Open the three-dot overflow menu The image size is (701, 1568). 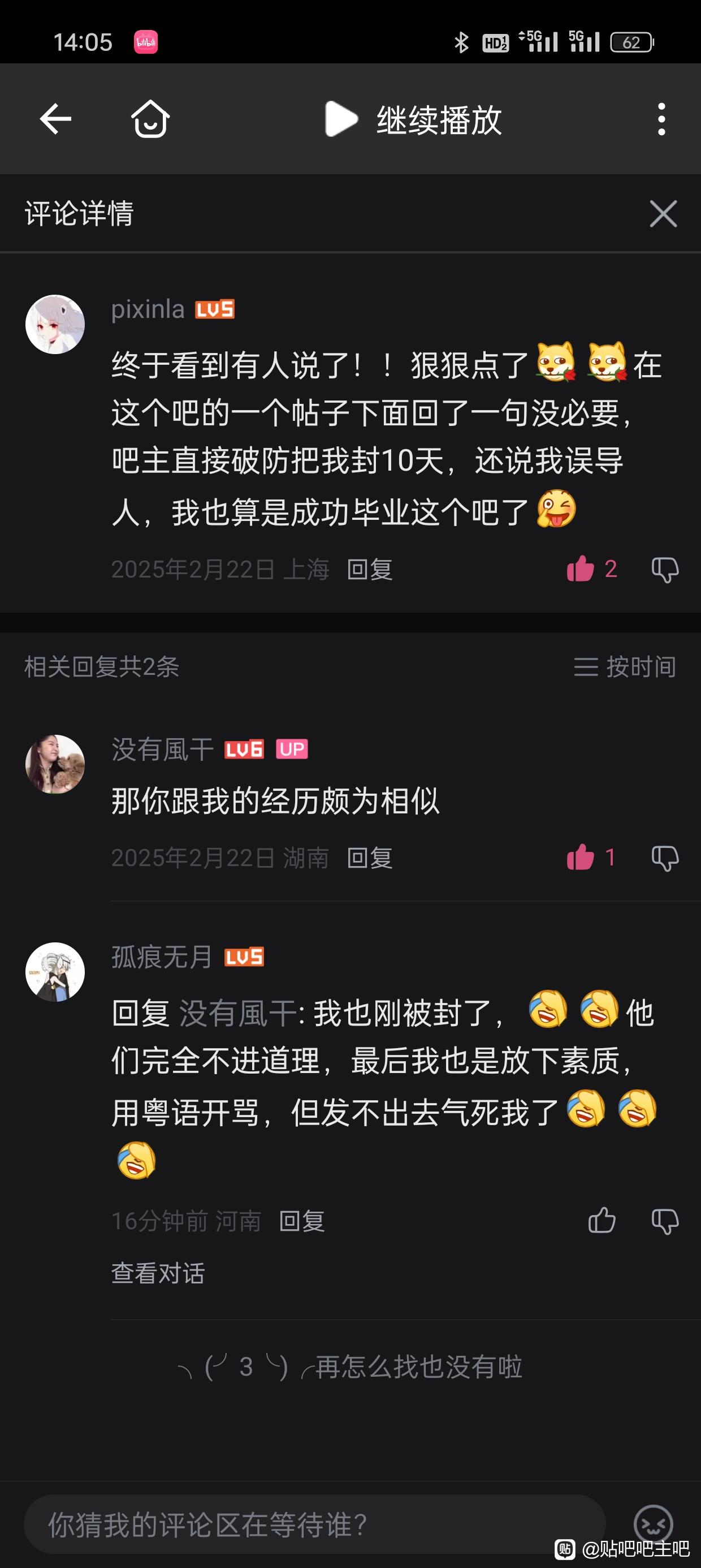click(x=661, y=119)
